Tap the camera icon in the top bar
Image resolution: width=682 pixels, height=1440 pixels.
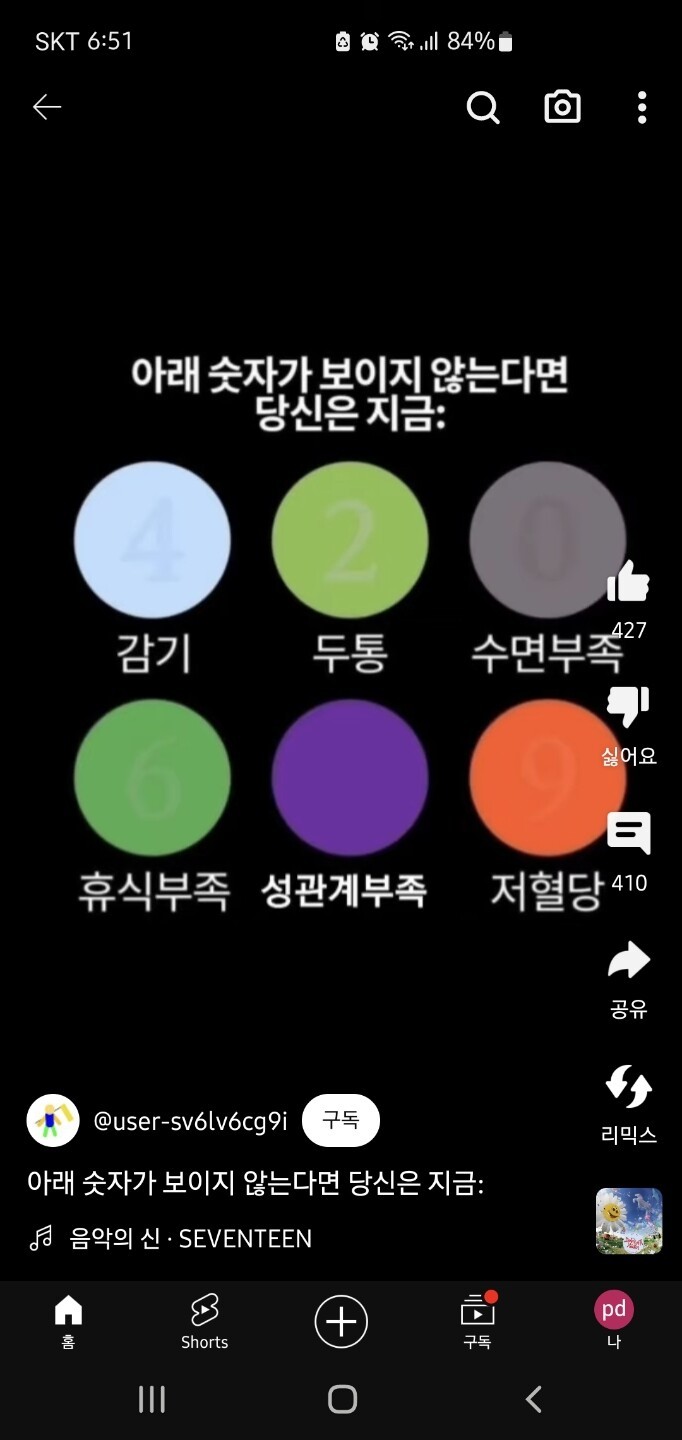click(x=562, y=107)
